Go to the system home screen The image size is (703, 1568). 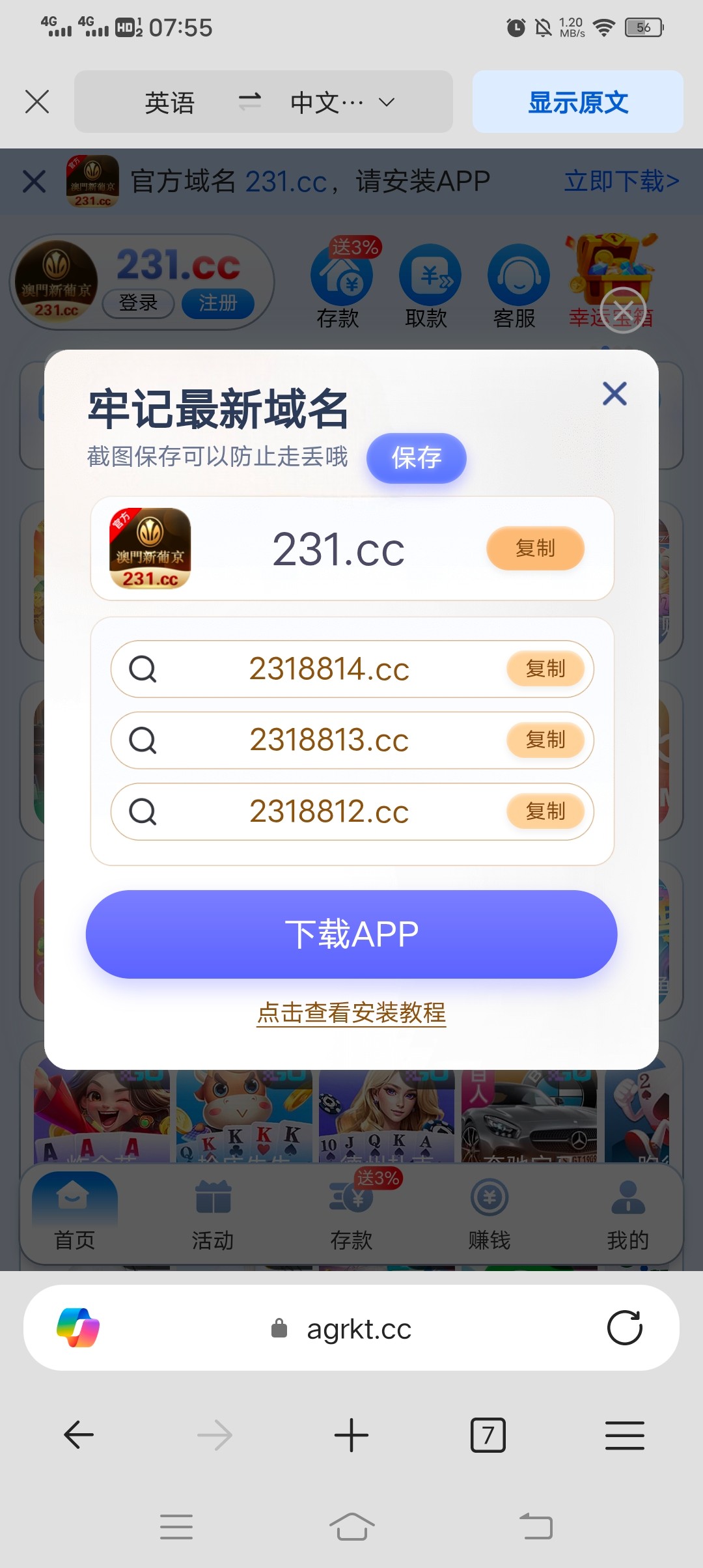[351, 1526]
